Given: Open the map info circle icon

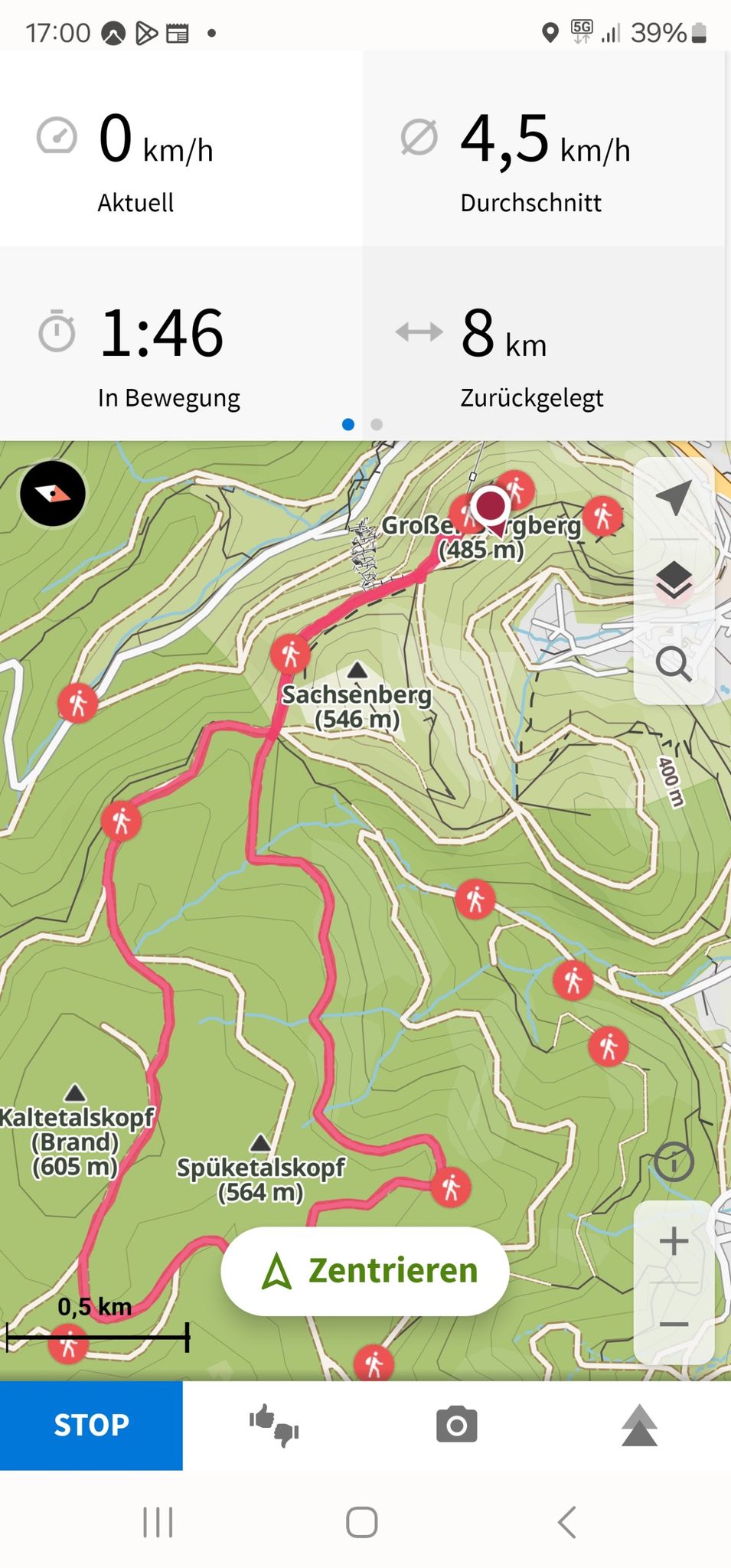Looking at the screenshot, I should click(674, 1161).
